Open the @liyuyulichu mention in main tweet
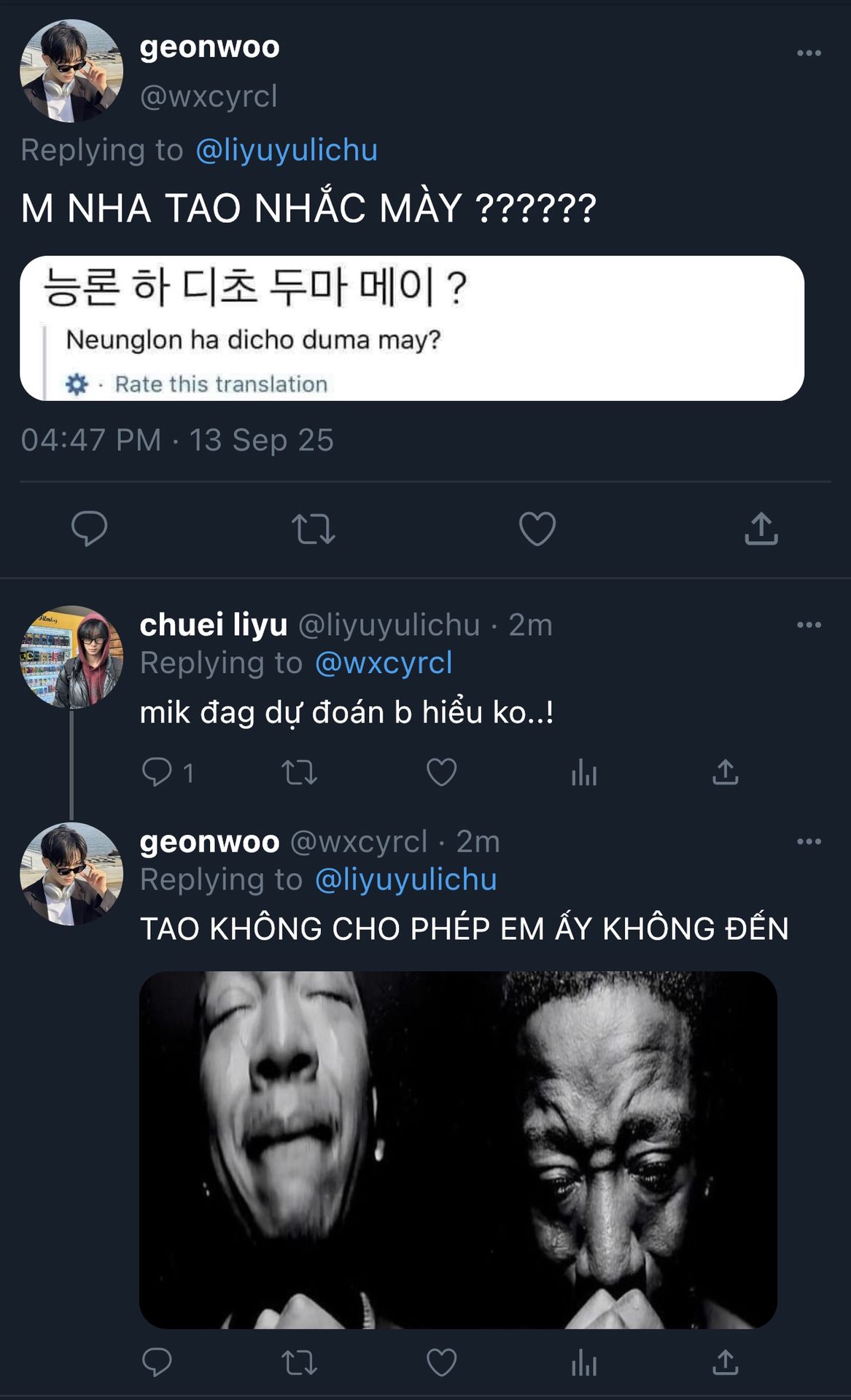The height and width of the screenshot is (1400, 851). coord(286,150)
